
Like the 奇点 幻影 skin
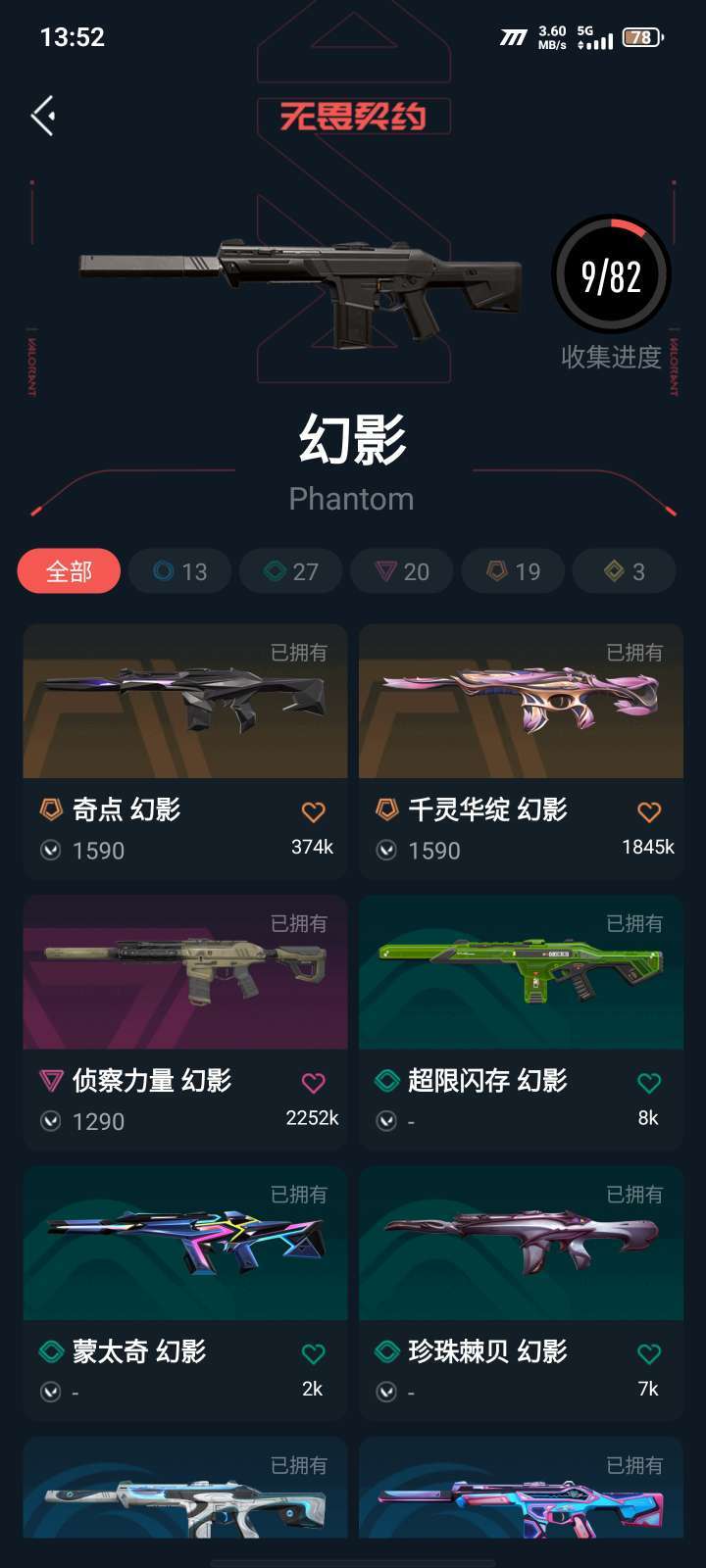click(x=313, y=812)
